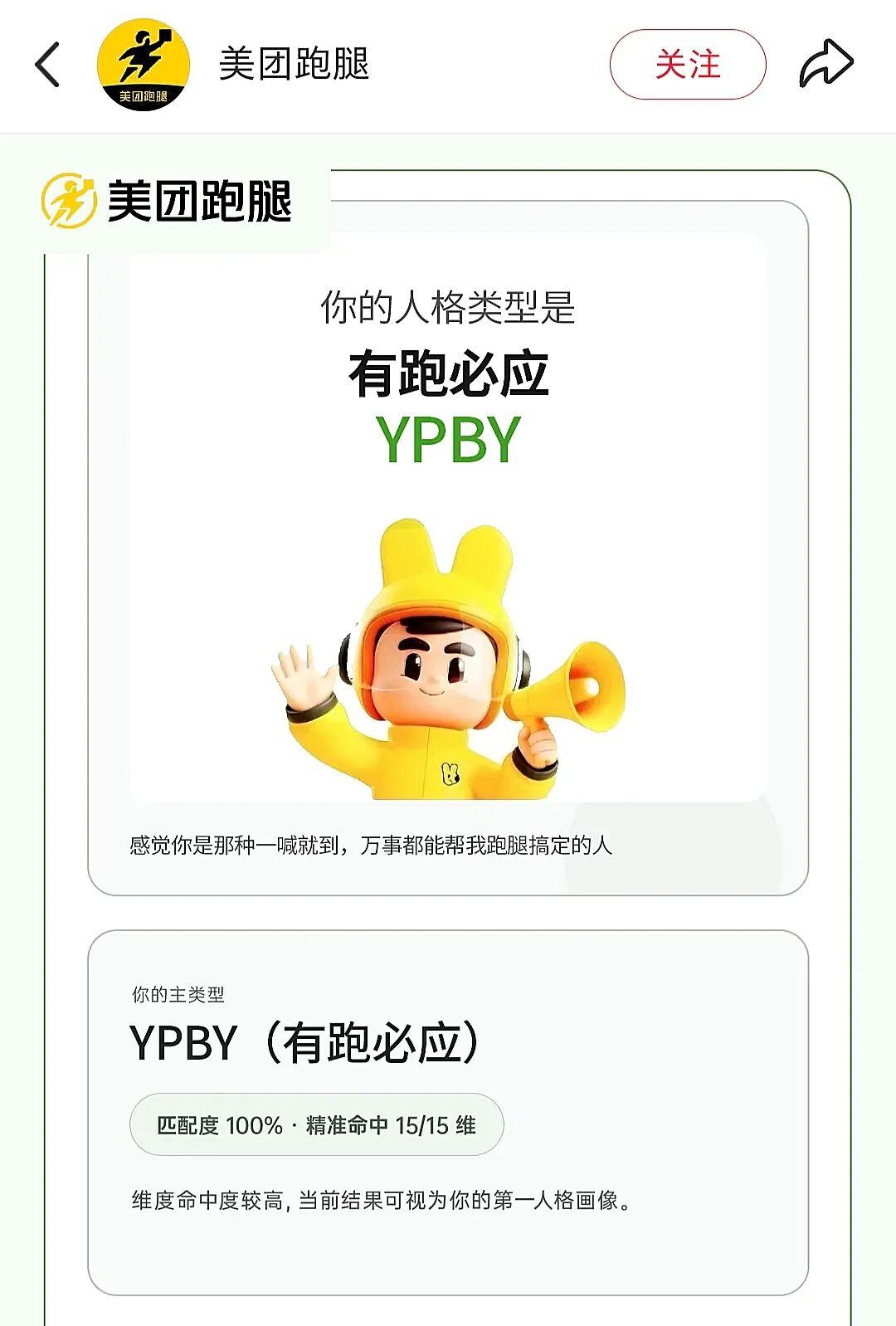Viewport: 896px width, 1326px height.
Task: Share this post via the arrow icon
Action: pos(825,65)
